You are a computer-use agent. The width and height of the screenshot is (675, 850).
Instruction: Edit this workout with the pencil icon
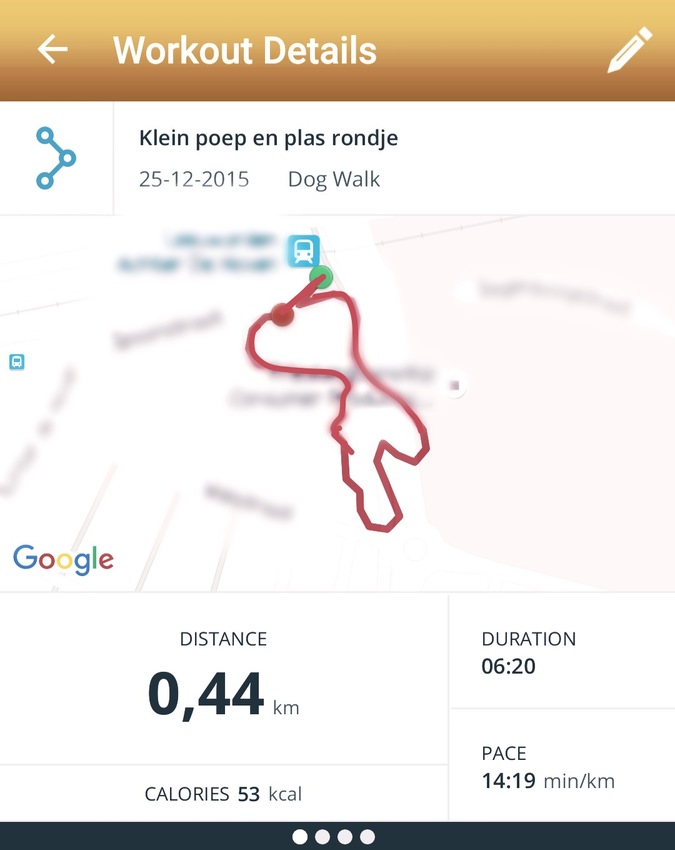[629, 50]
